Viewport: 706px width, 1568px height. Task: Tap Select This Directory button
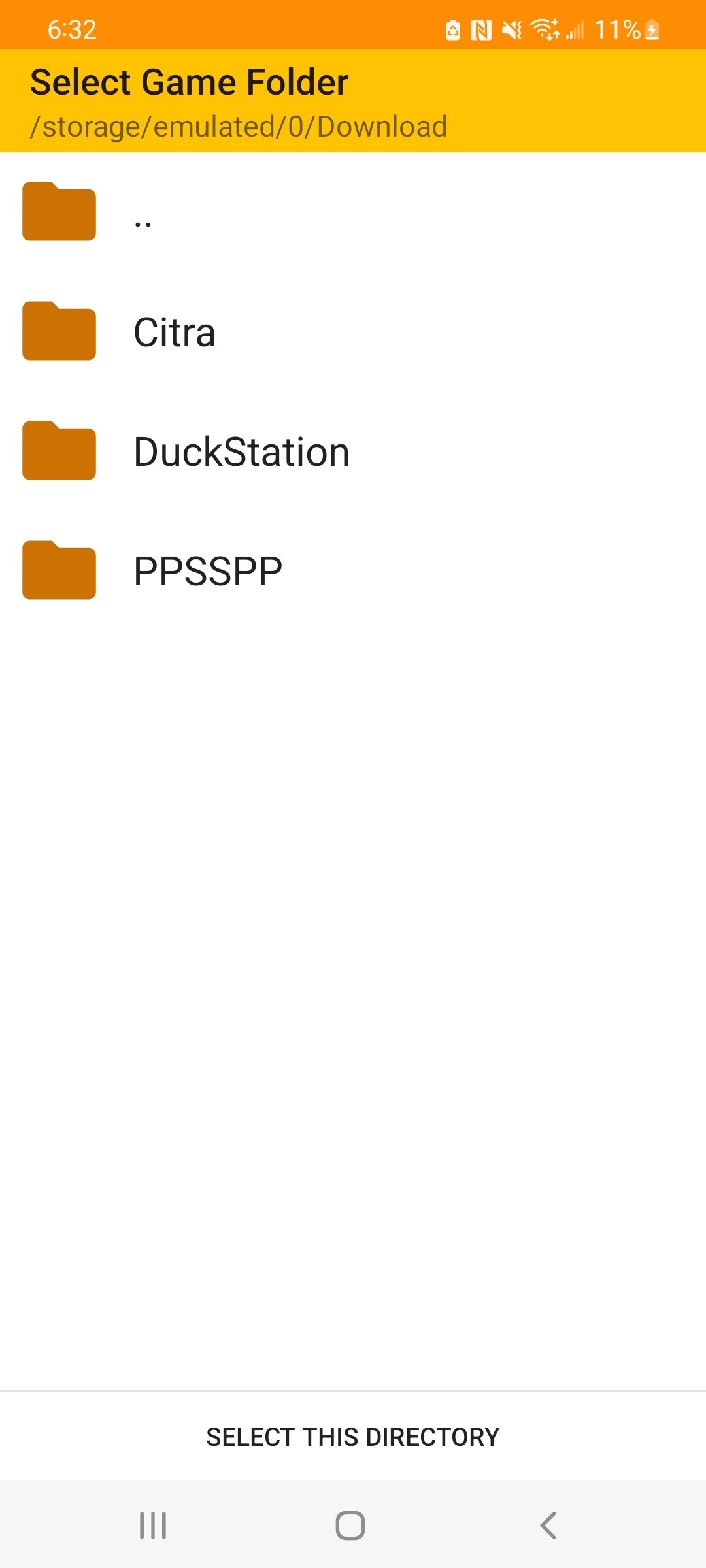[x=353, y=1437]
